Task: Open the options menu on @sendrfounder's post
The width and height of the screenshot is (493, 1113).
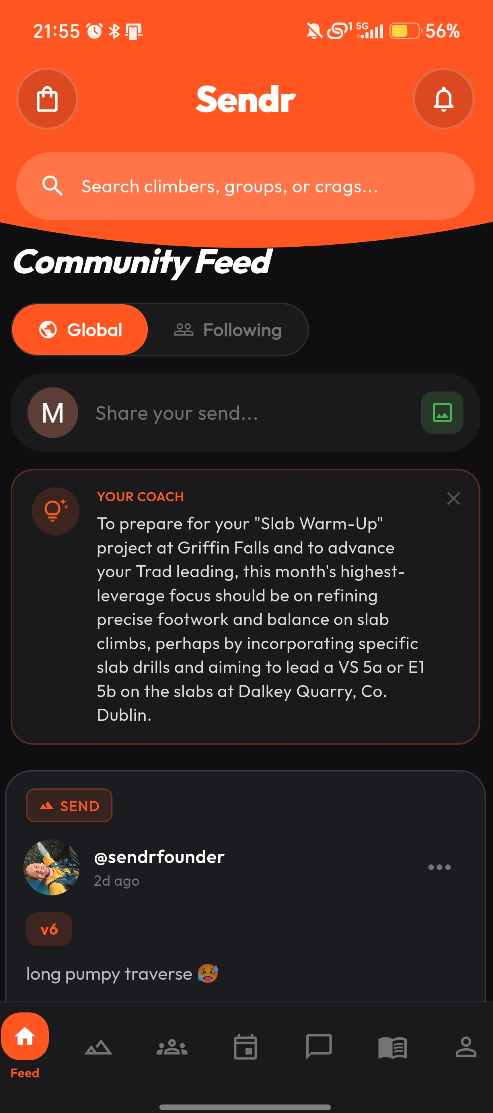Action: [439, 867]
